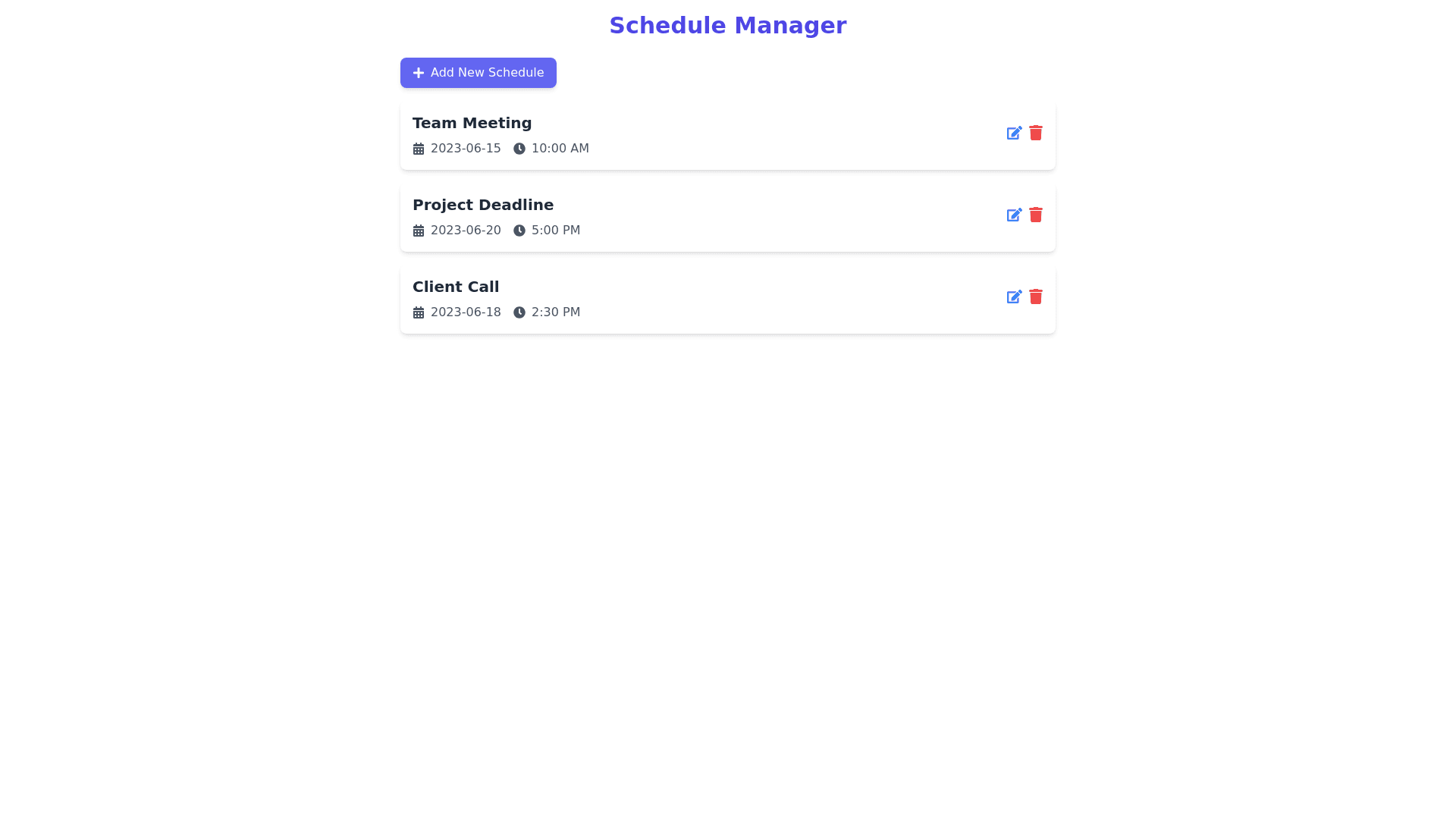
Task: Delete the Project Deadline entry
Action: [x=1035, y=215]
